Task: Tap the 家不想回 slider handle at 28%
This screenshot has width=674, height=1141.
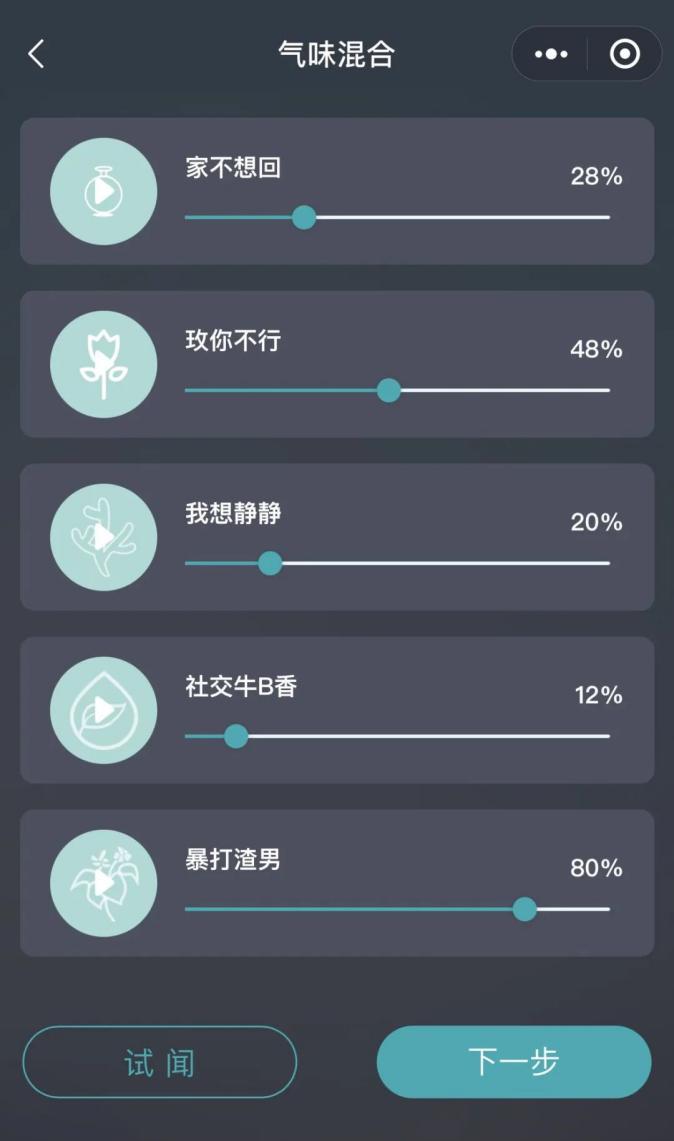Action: point(304,217)
